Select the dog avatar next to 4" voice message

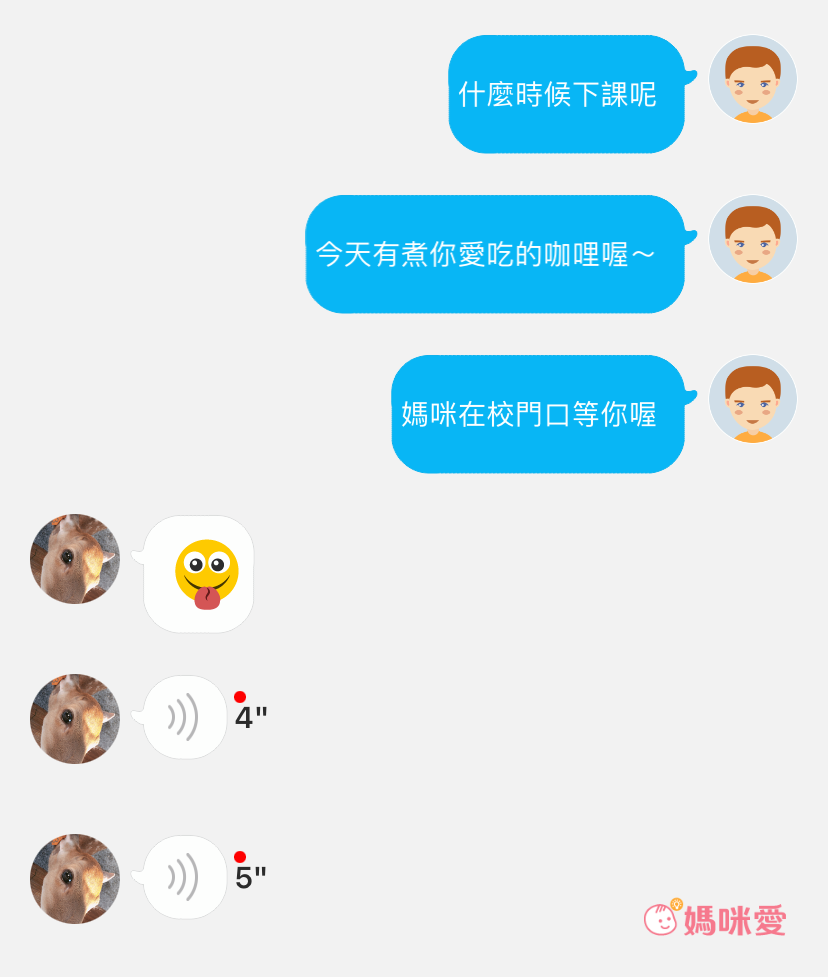[x=74, y=718]
